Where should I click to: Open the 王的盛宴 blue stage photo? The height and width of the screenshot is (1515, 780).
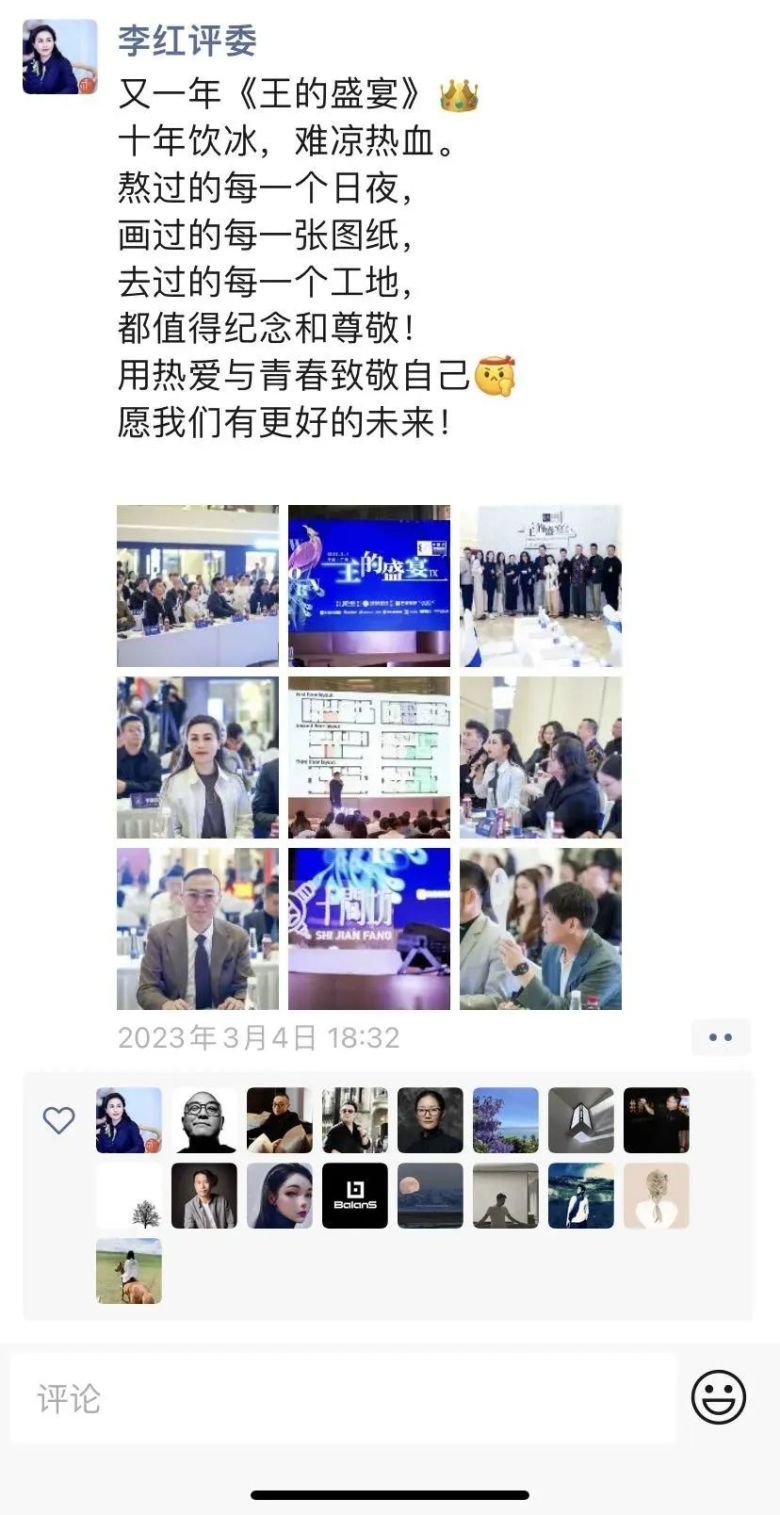pyautogui.click(x=369, y=586)
